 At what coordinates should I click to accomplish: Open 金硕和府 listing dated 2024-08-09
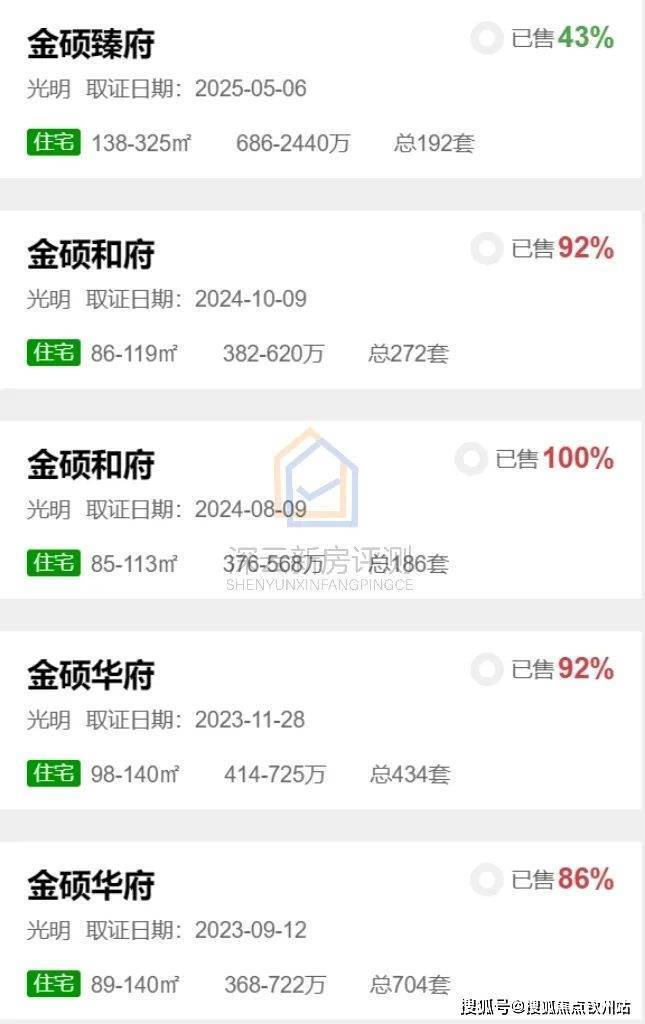click(x=90, y=464)
